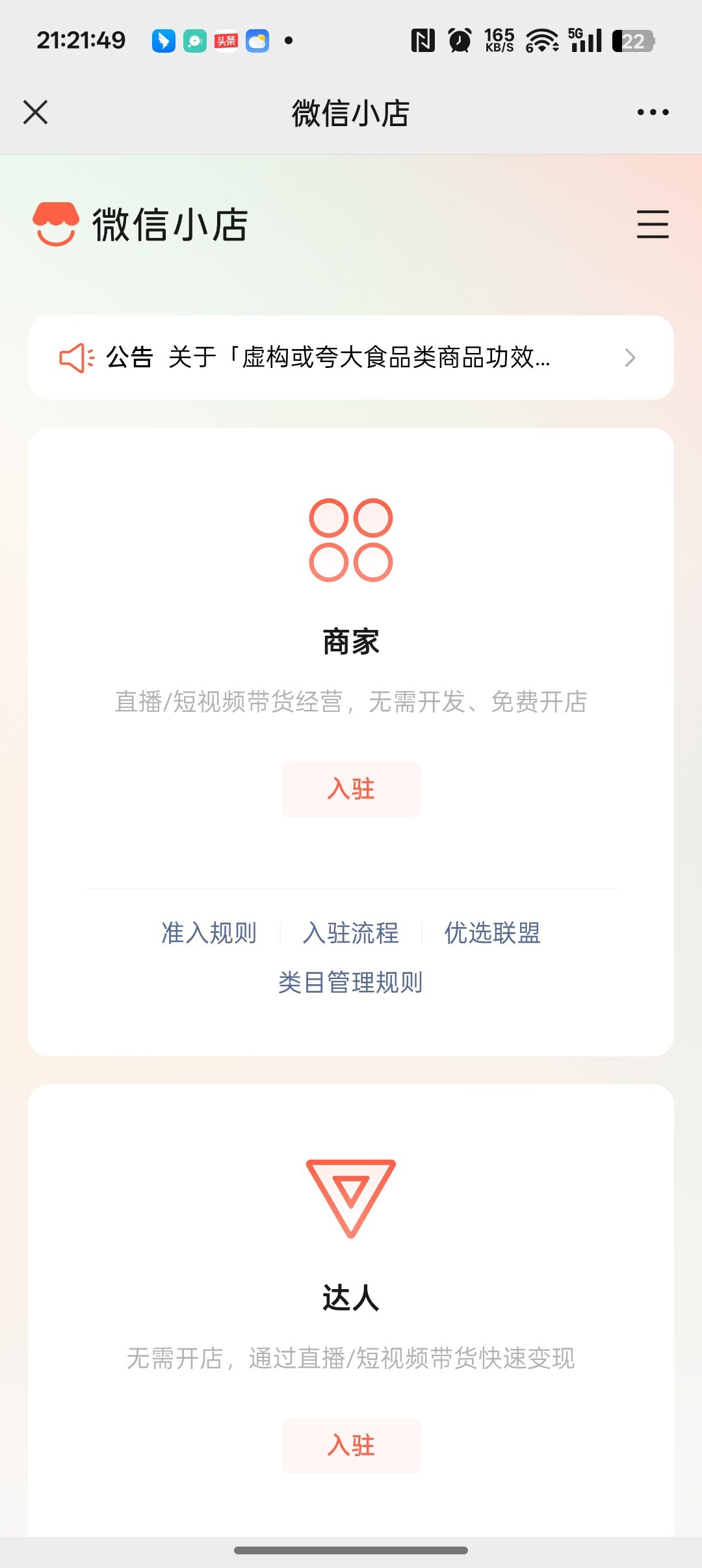The image size is (702, 1568).
Task: View the 入驻流程 link
Action: pos(350,933)
